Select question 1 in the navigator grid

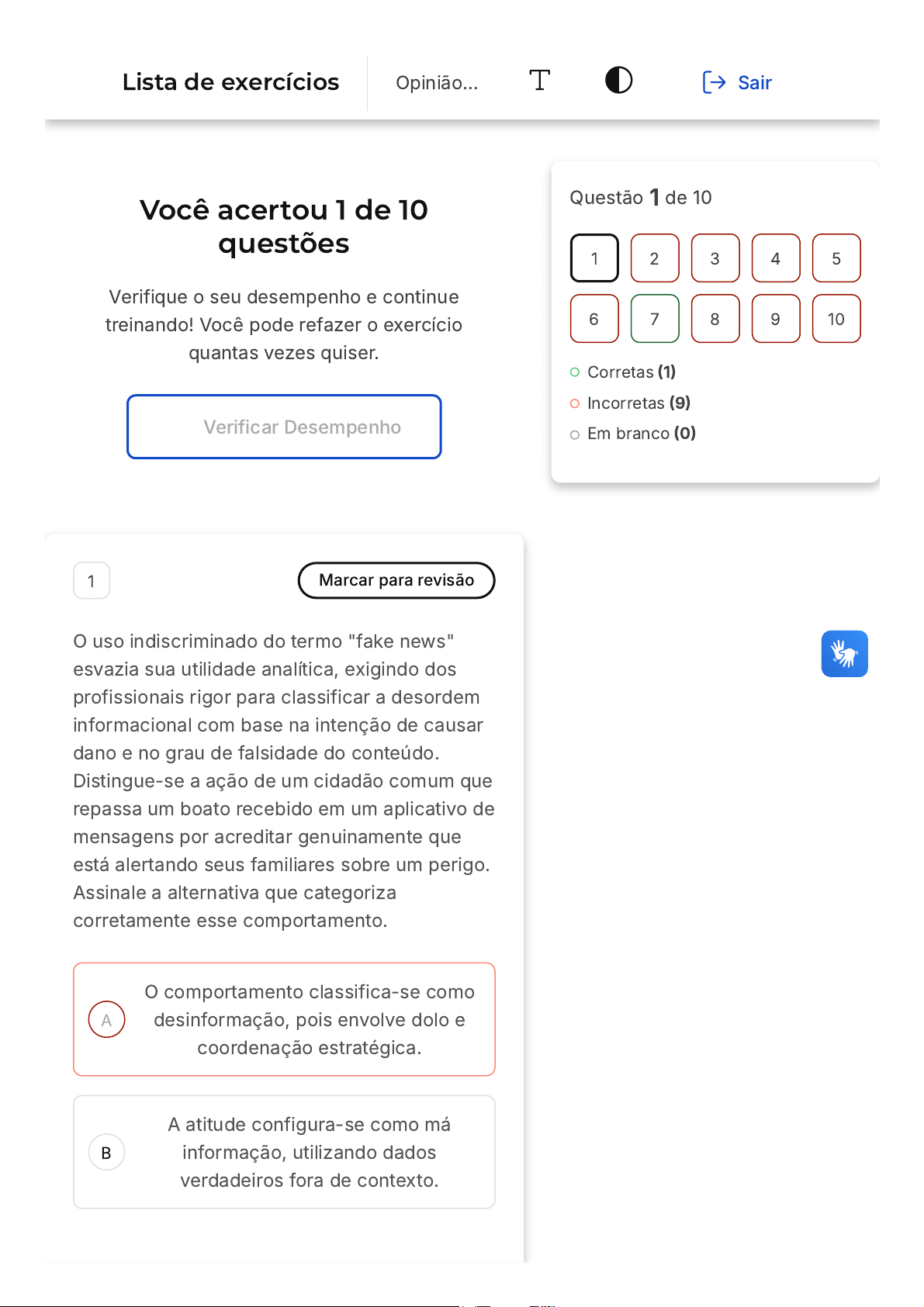click(594, 258)
